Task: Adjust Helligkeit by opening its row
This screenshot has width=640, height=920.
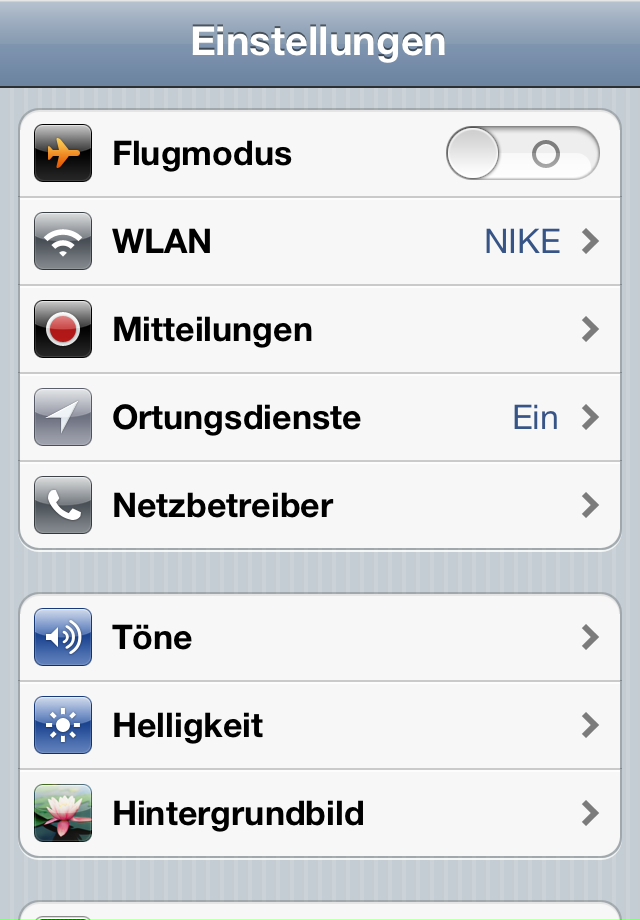Action: pyautogui.click(x=320, y=726)
